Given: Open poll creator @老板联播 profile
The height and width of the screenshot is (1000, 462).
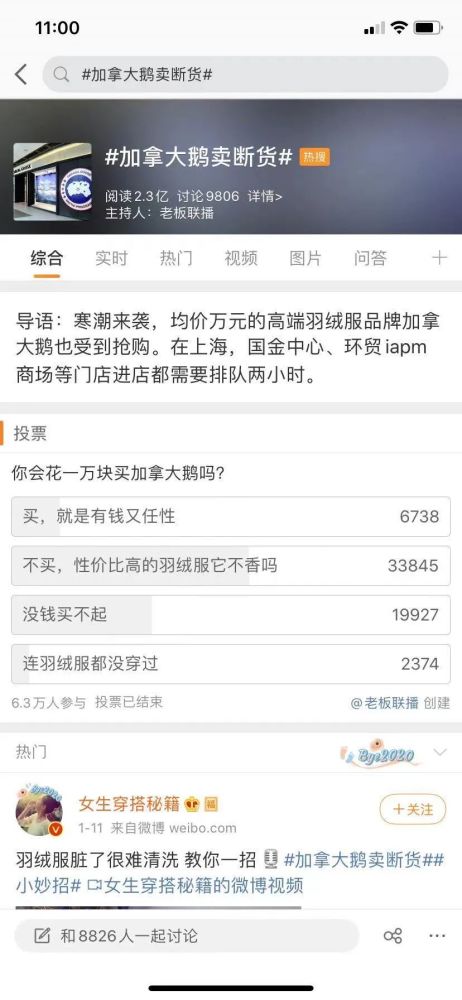Looking at the screenshot, I should [x=385, y=703].
